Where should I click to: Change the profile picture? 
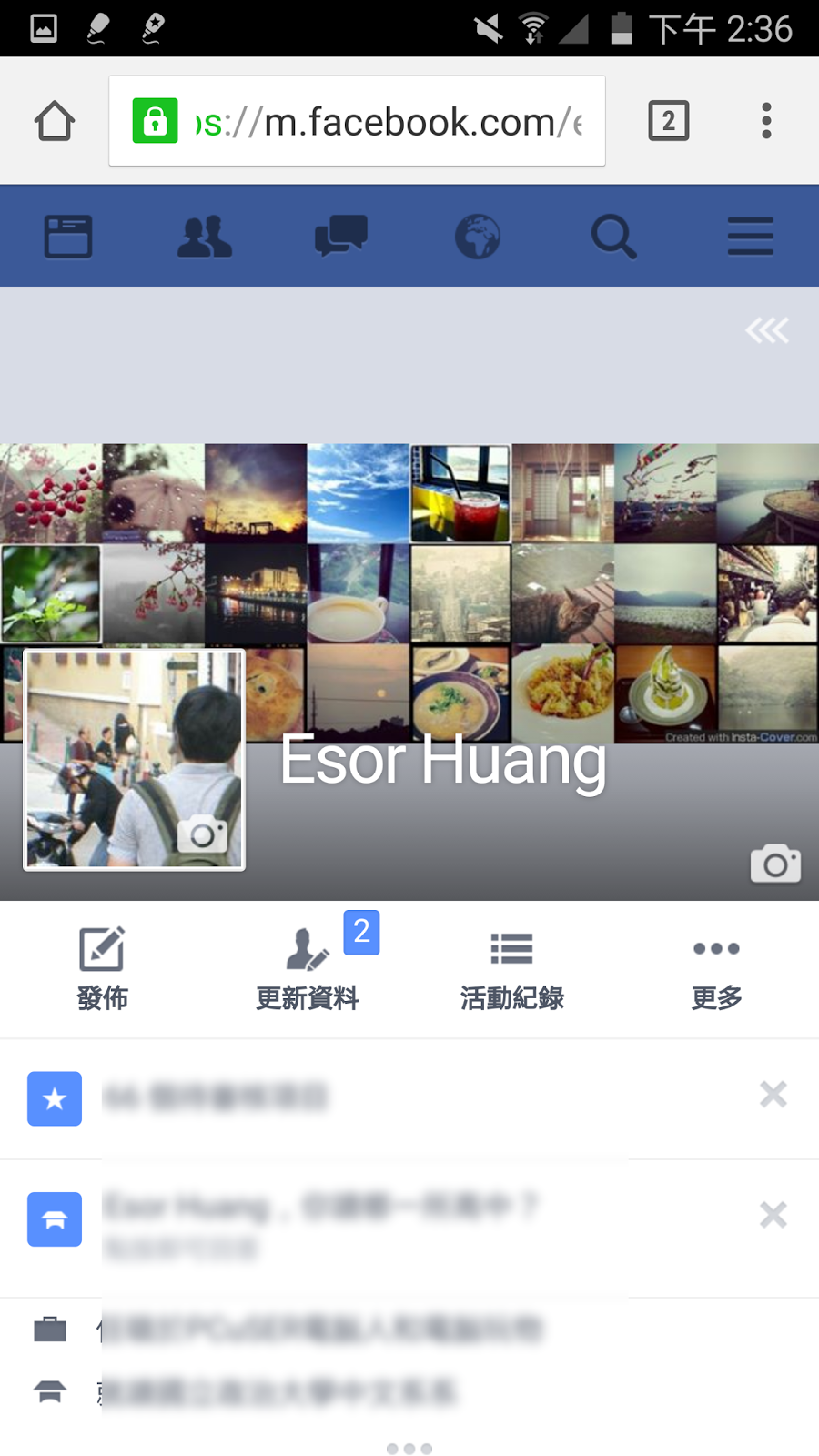click(202, 834)
